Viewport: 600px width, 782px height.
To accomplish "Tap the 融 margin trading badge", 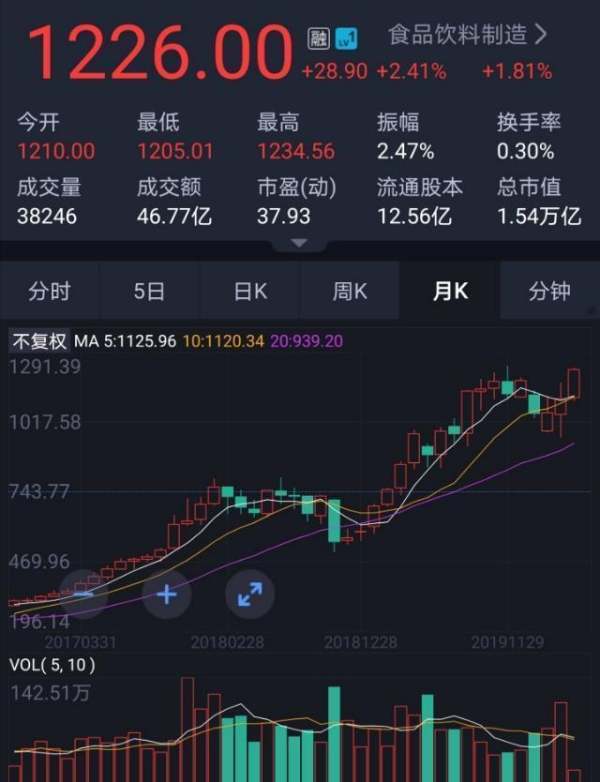I will [x=318, y=38].
